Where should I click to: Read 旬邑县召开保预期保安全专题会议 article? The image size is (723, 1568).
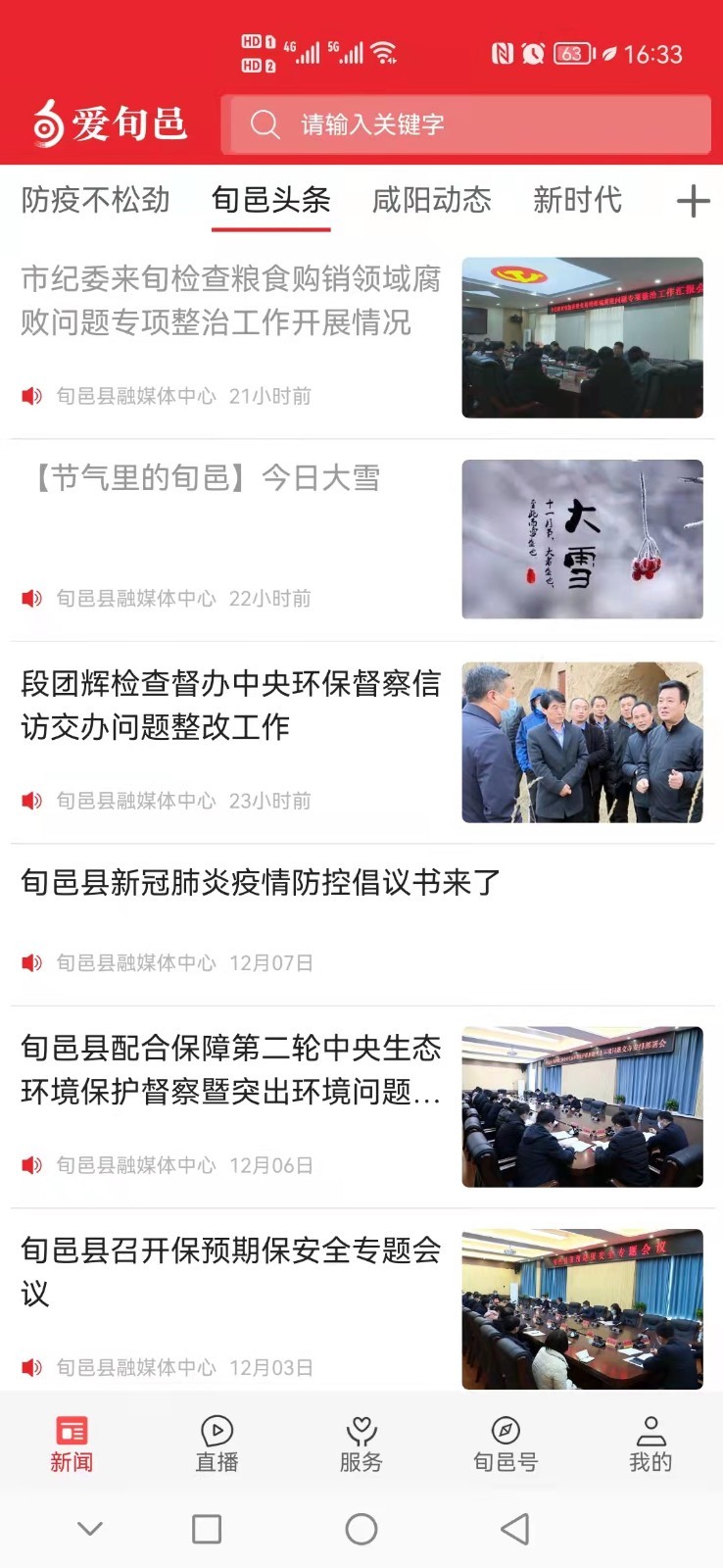[231, 1271]
